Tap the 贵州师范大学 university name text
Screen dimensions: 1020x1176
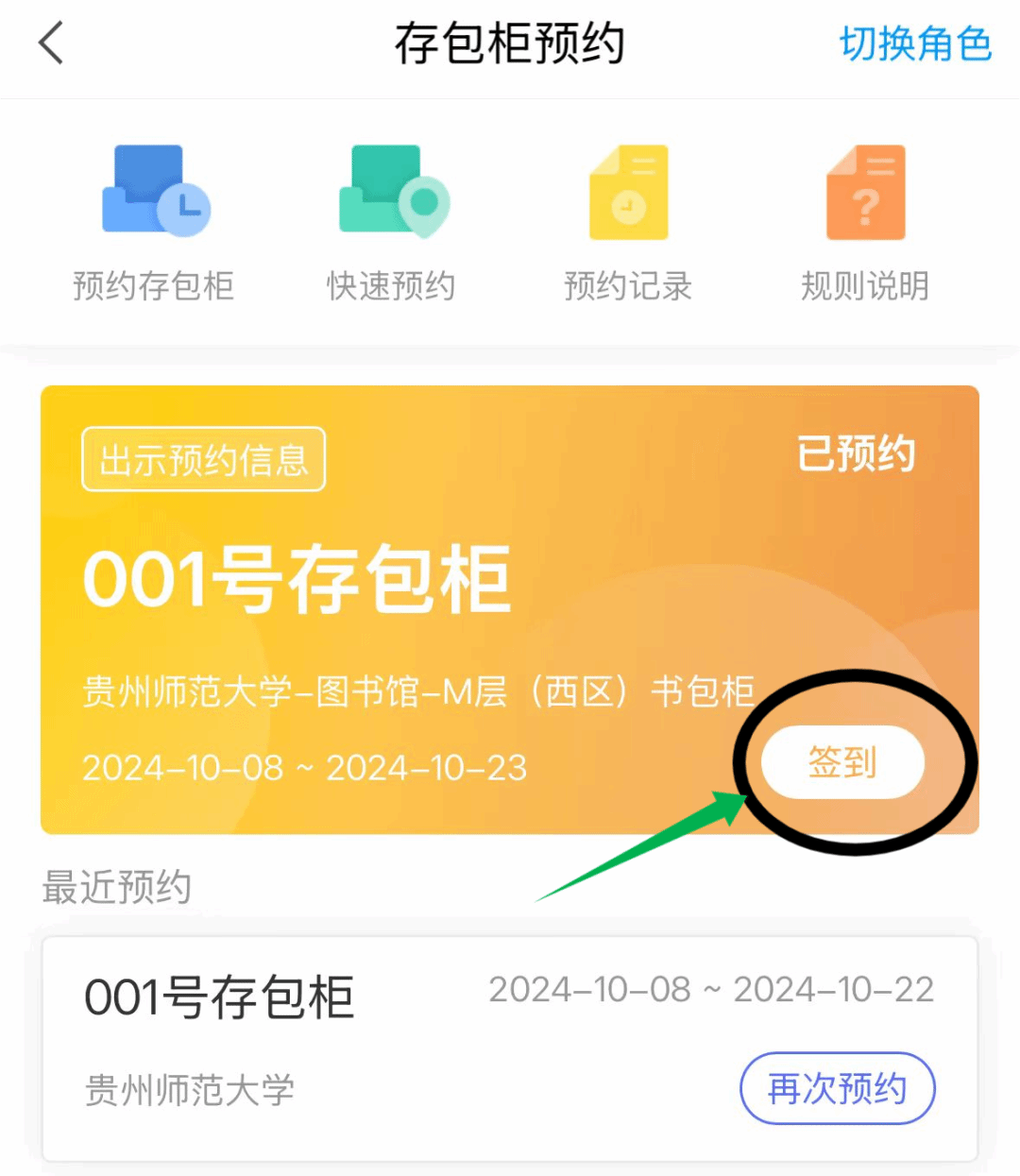tap(190, 1088)
